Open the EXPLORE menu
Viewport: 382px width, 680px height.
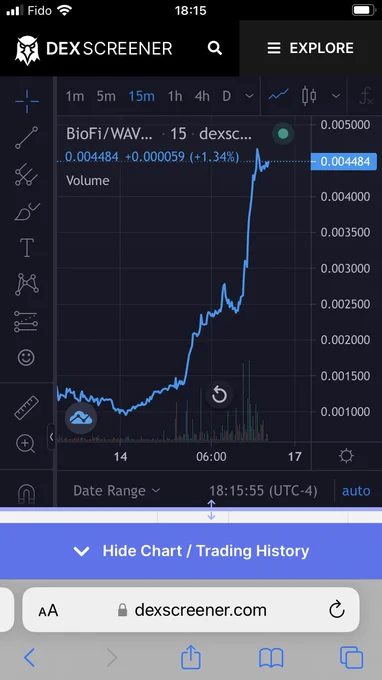[310, 48]
